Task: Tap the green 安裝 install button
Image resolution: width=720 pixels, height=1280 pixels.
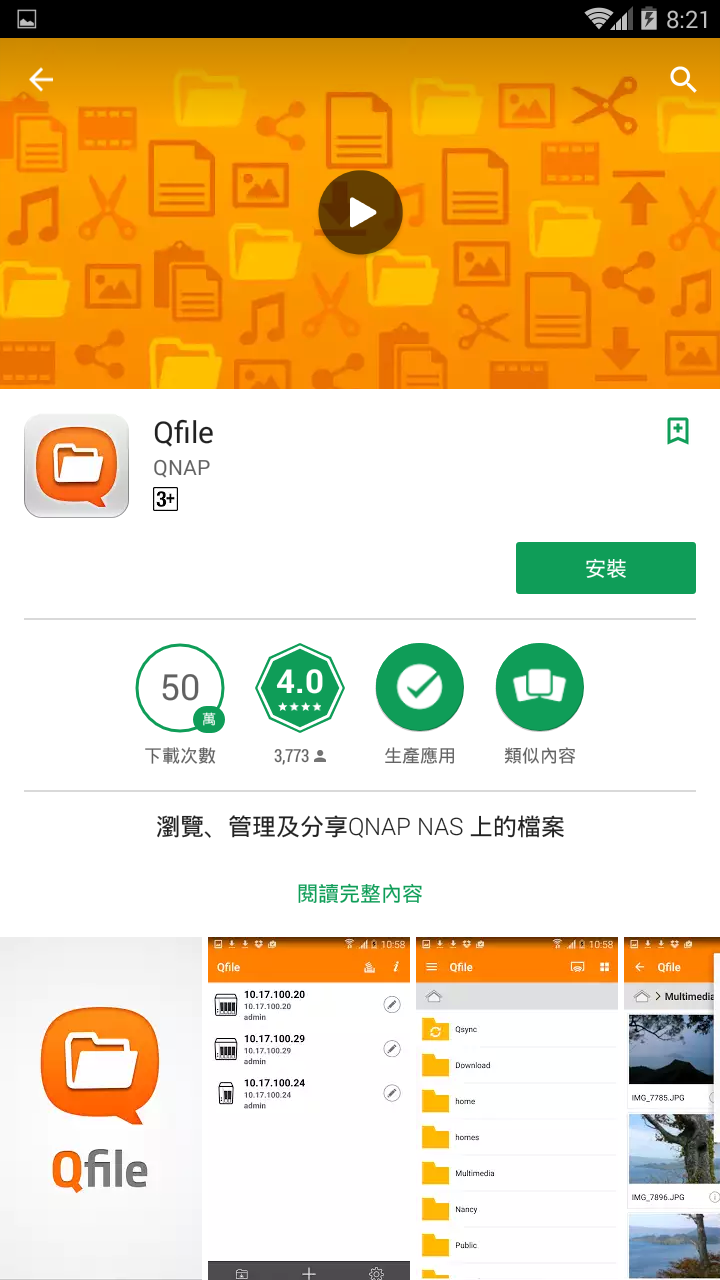Action: coord(605,568)
